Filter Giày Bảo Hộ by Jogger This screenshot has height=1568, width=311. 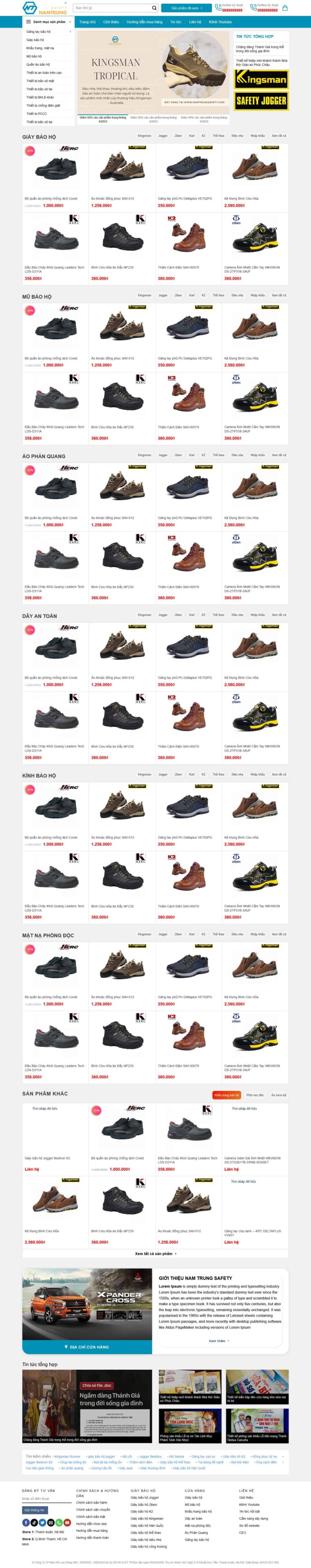point(162,136)
